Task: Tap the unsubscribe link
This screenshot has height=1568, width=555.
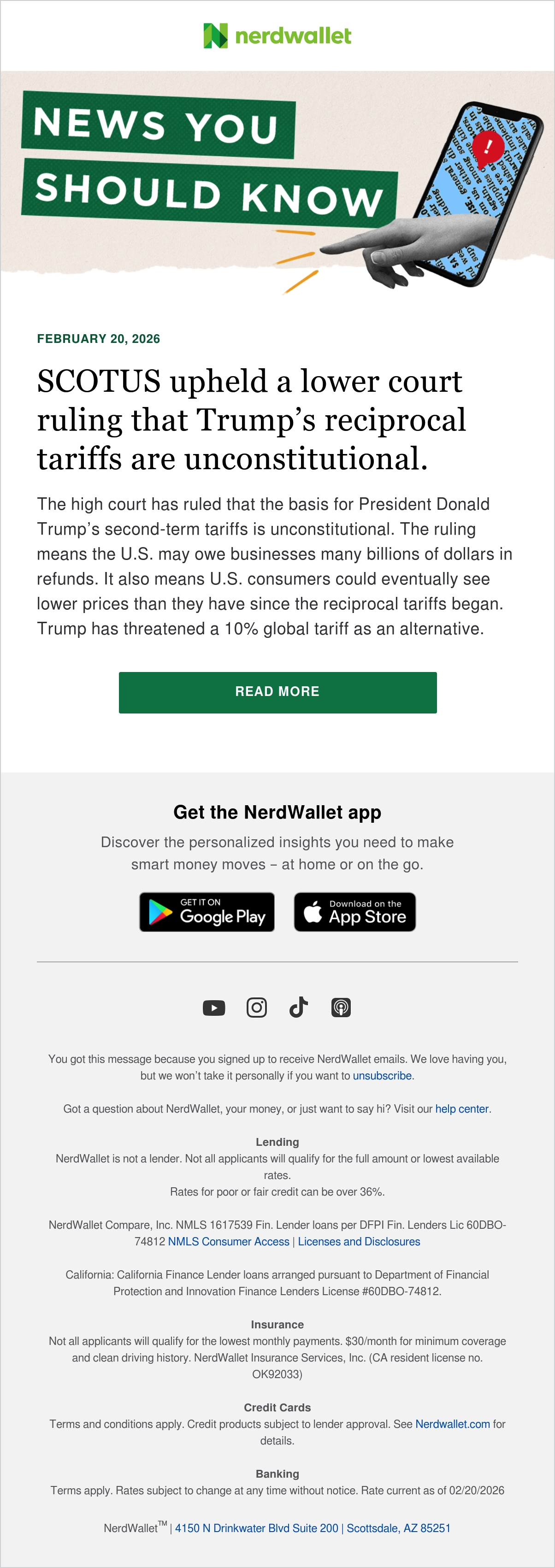Action: tap(382, 1076)
